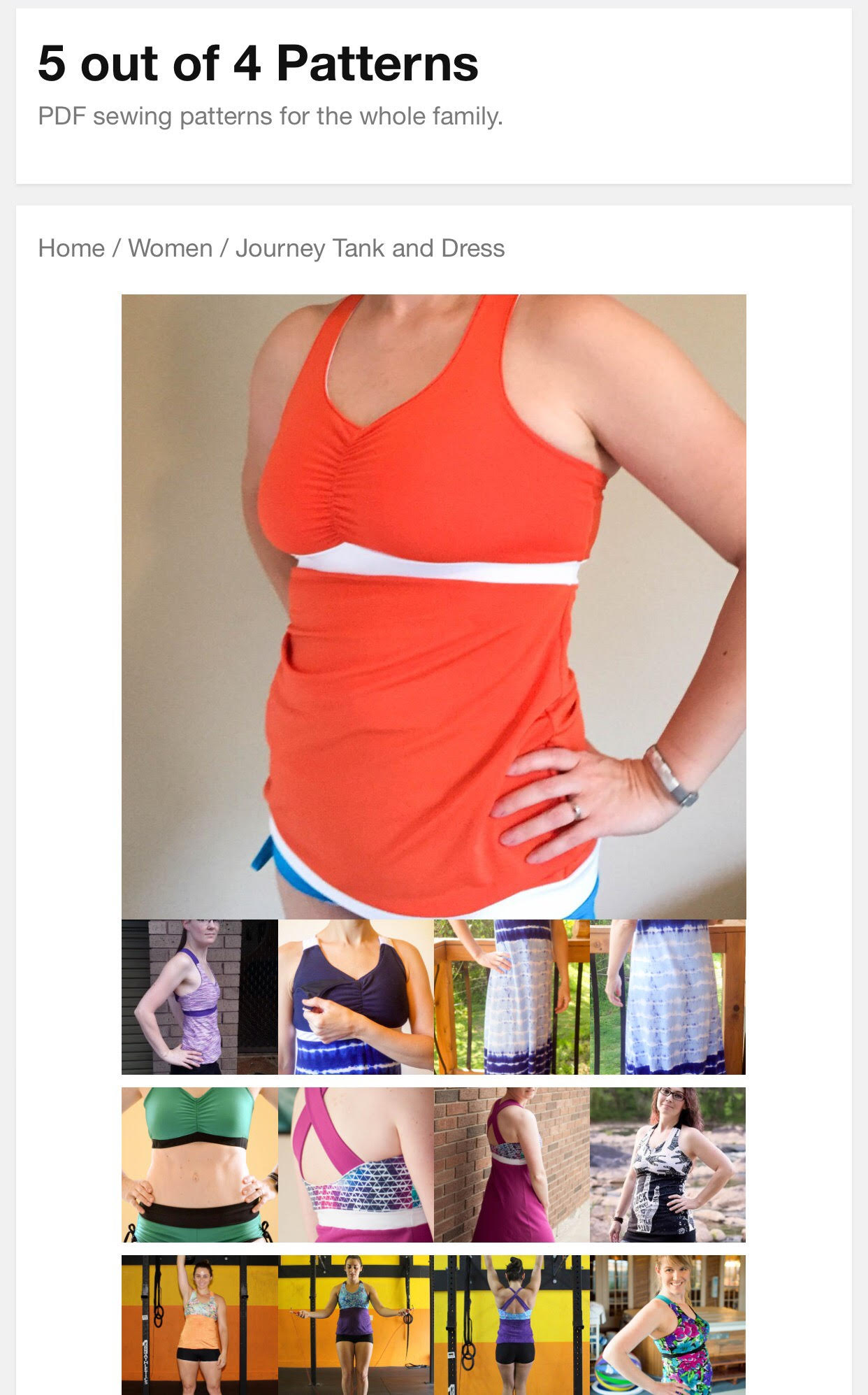Screen dimensions: 868x1395
Task: Open the 5 out of 4 Patterns site title
Action: click(x=258, y=64)
